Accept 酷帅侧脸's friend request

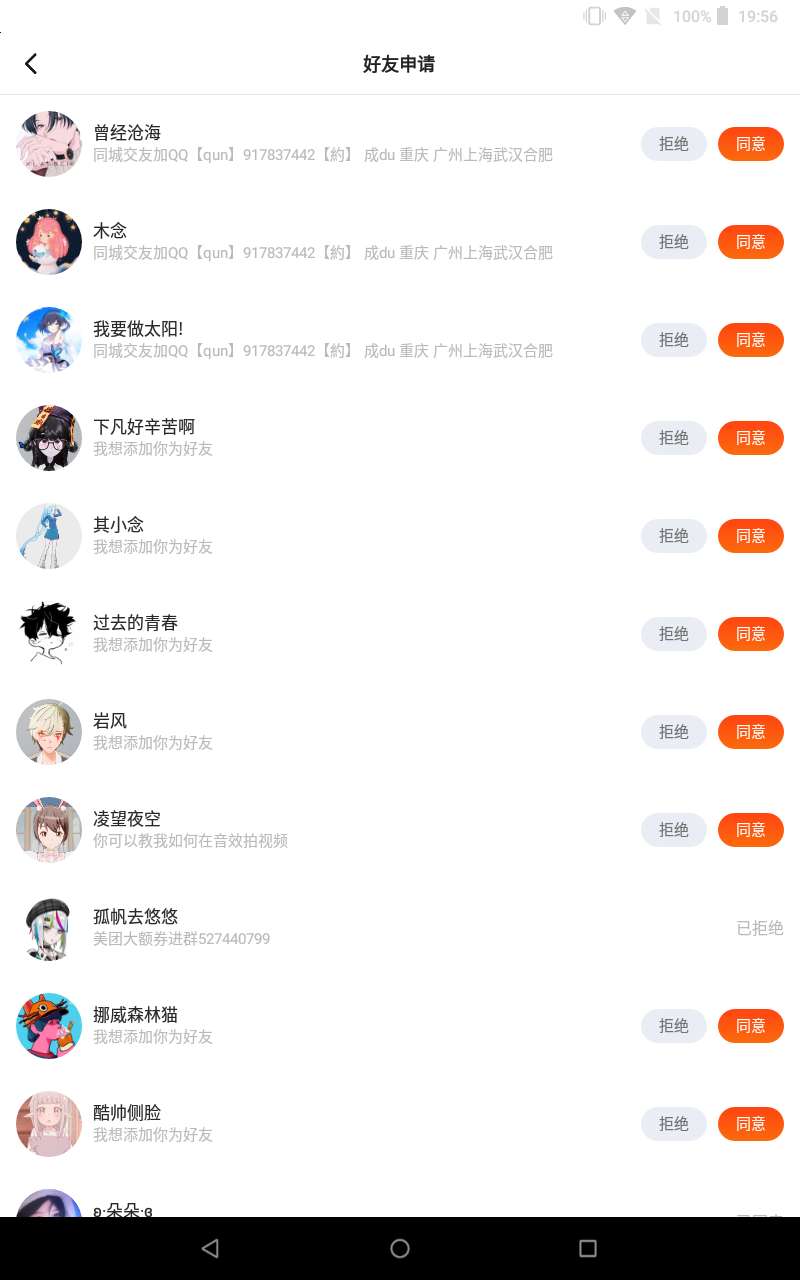click(x=750, y=1124)
